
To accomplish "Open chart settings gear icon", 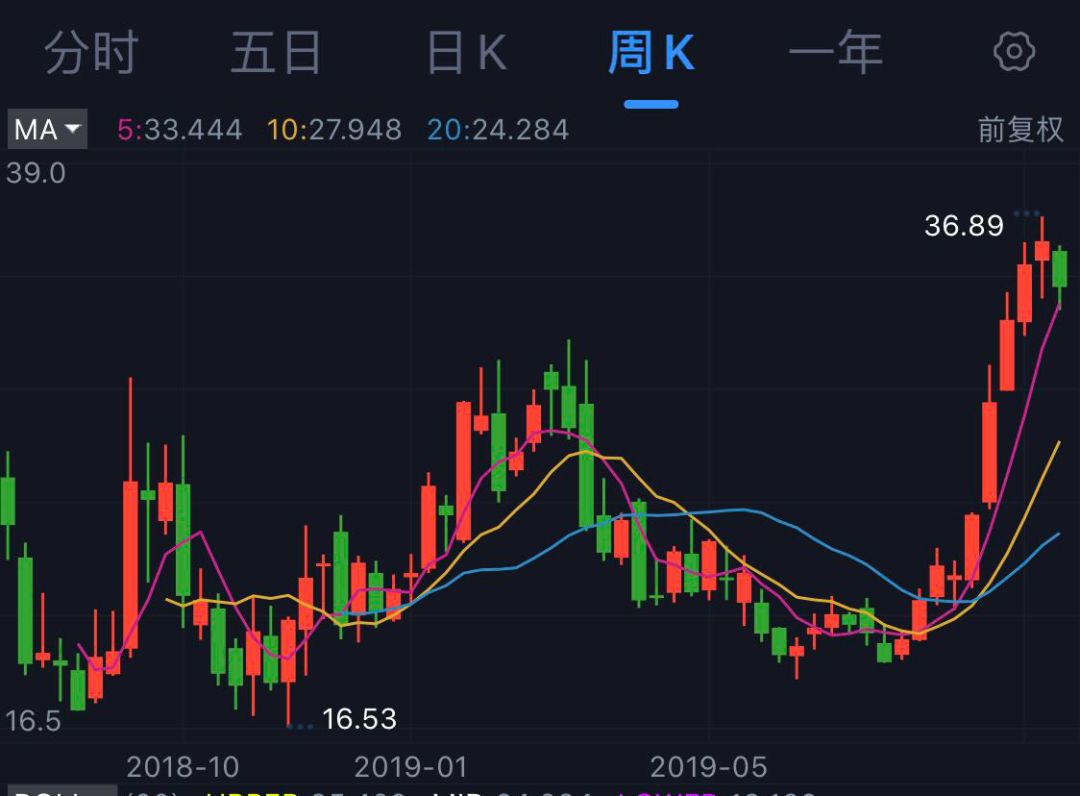I will (1013, 52).
